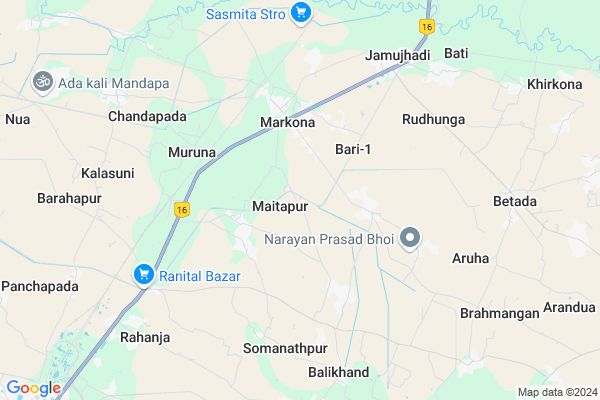Tap the Narayan Prasad Bhoi location pin
The image size is (600, 400).
tap(409, 238)
